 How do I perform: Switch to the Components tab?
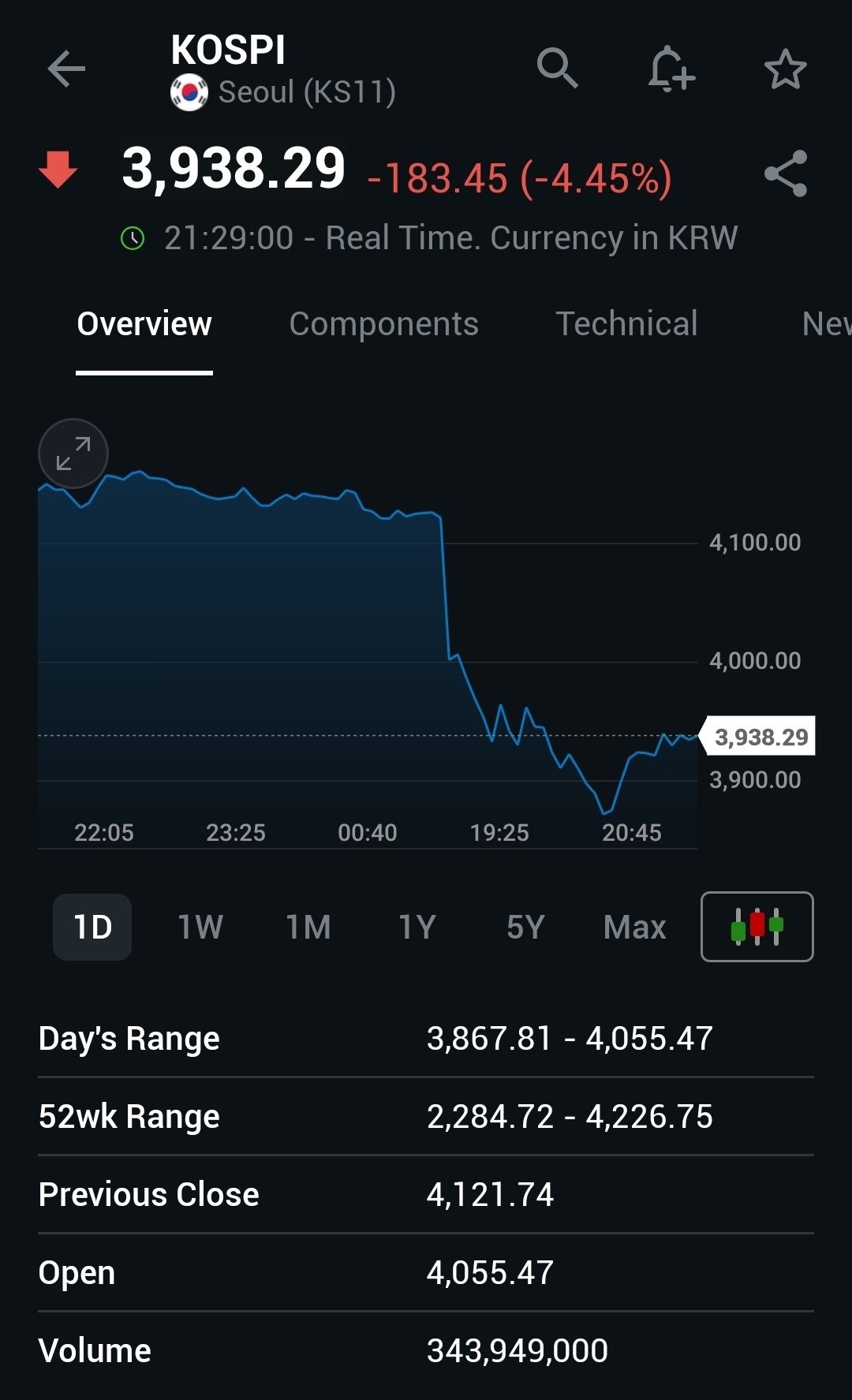click(x=383, y=324)
